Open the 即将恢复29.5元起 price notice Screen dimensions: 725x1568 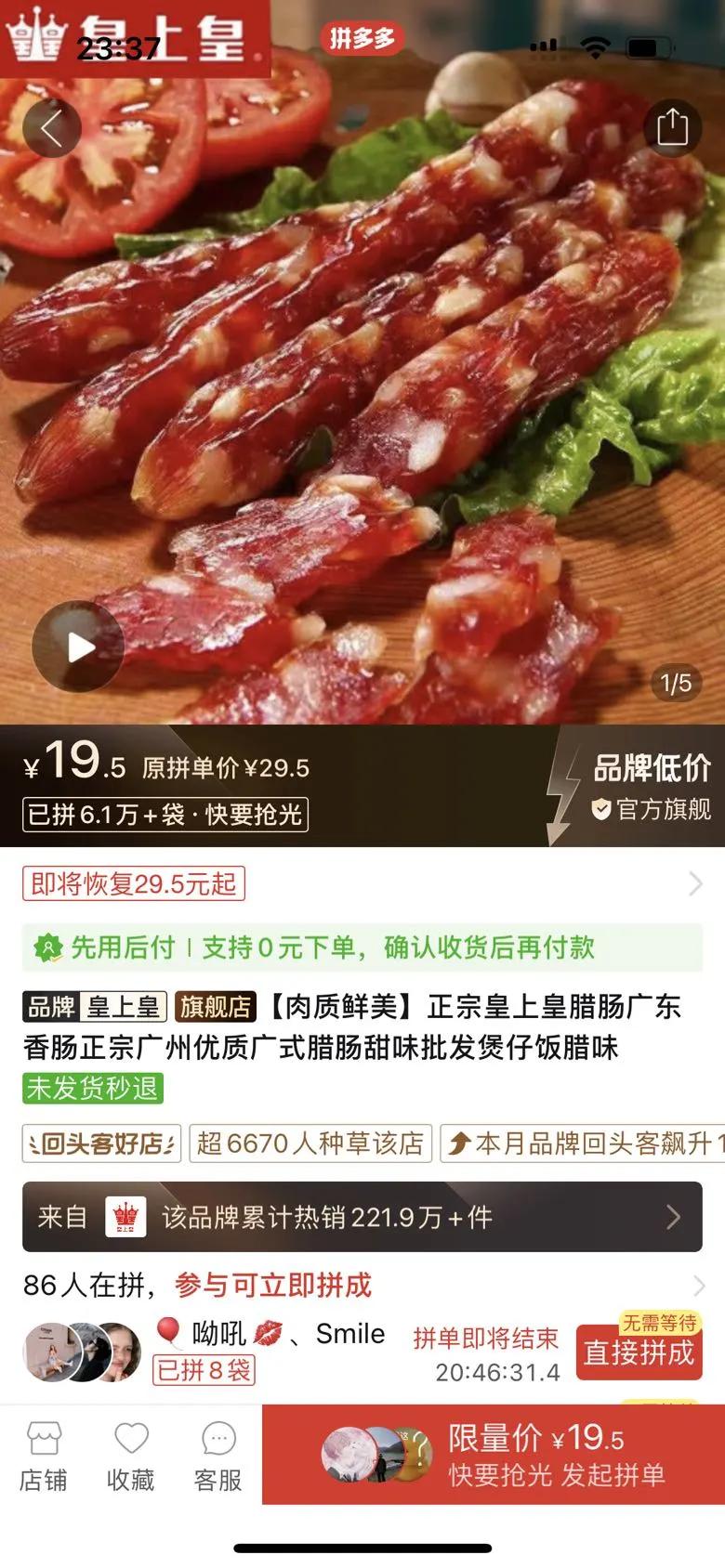point(134,883)
